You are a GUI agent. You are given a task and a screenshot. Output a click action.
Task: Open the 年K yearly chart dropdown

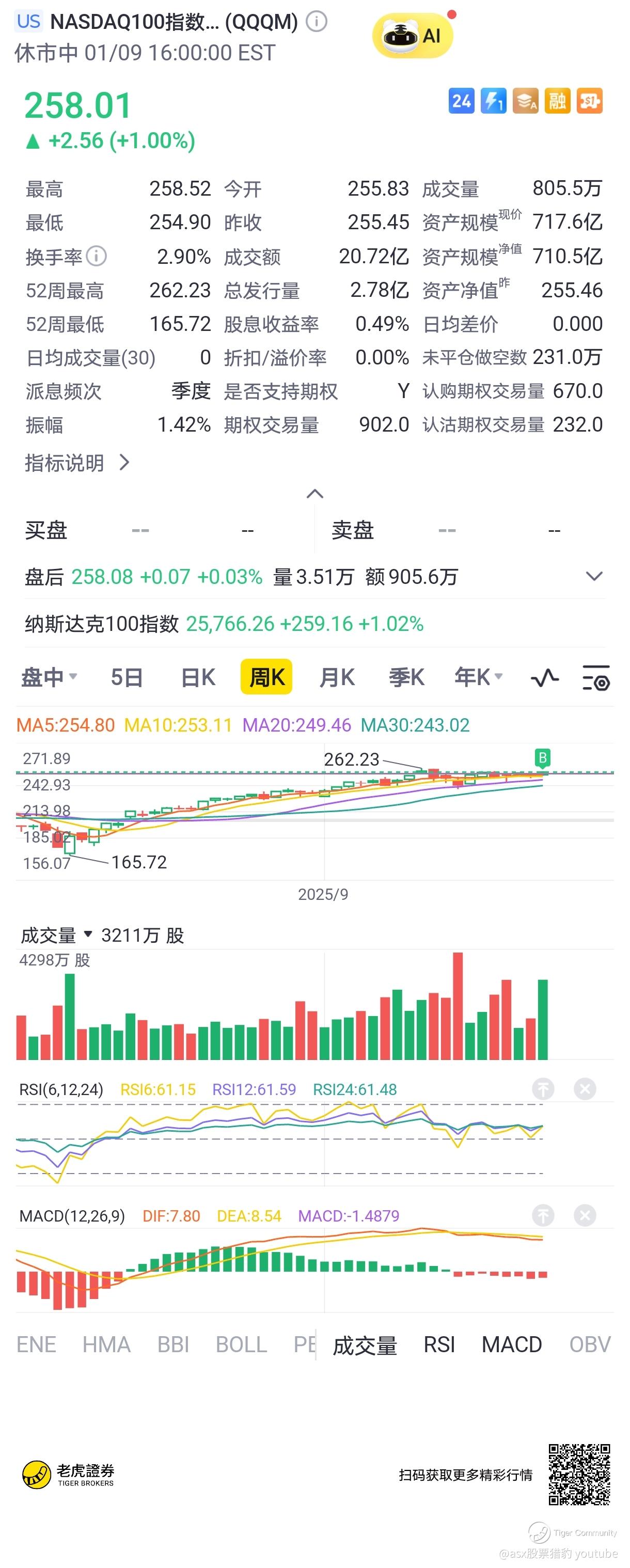[x=478, y=677]
